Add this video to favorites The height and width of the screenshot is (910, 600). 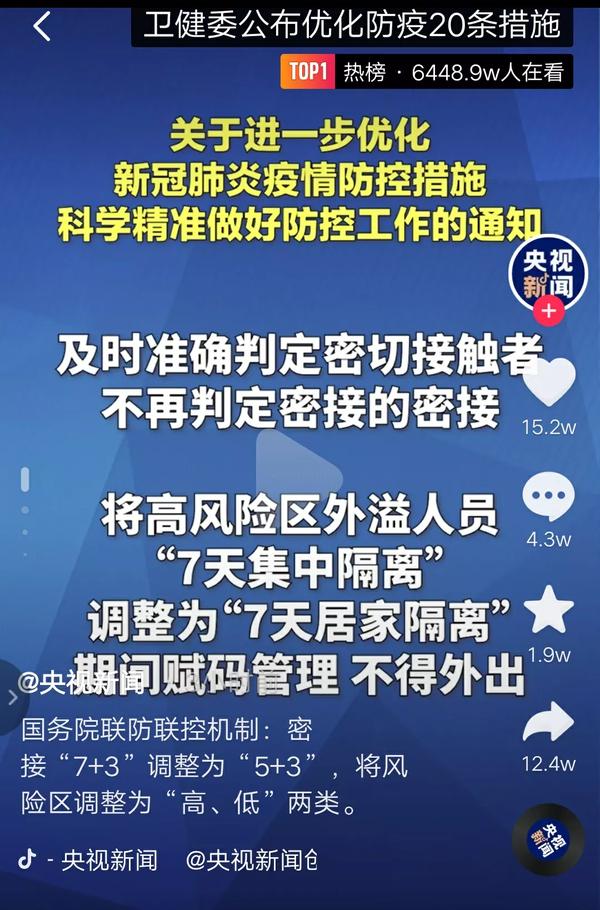pyautogui.click(x=549, y=610)
